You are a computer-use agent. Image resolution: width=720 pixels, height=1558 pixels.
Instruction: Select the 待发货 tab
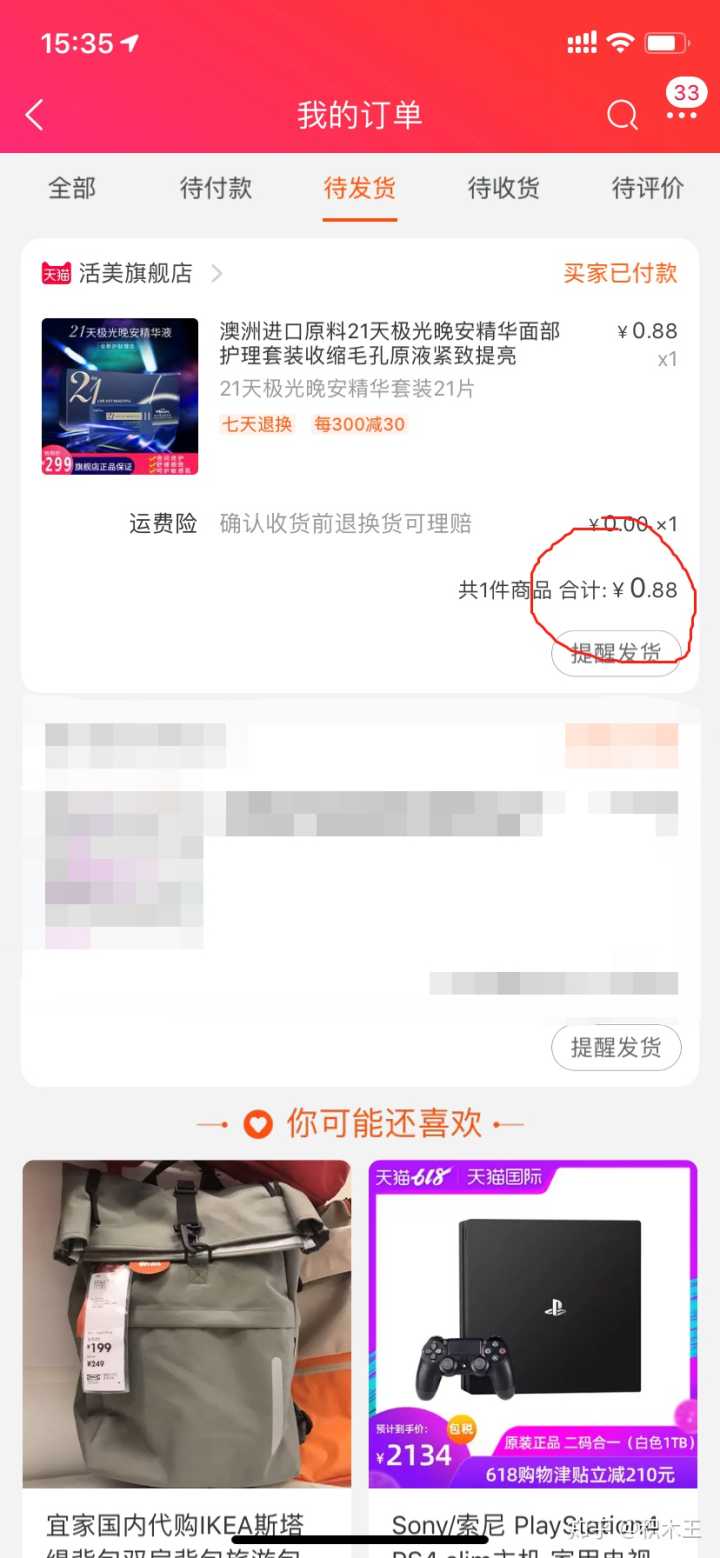pos(360,188)
